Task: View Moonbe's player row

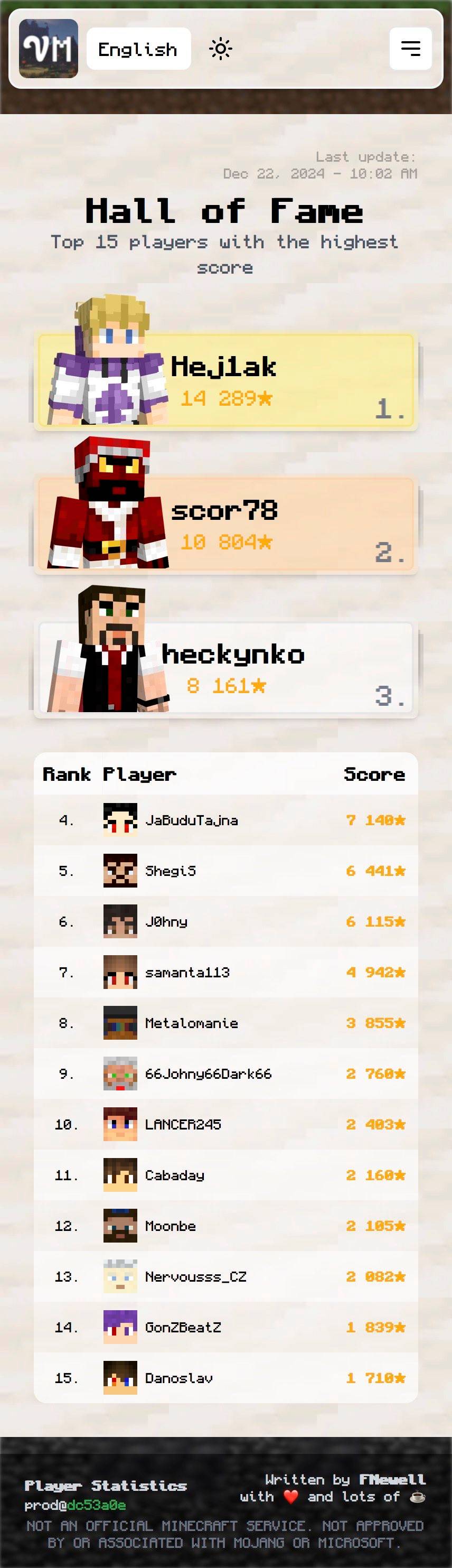Action: pyautogui.click(x=225, y=1226)
